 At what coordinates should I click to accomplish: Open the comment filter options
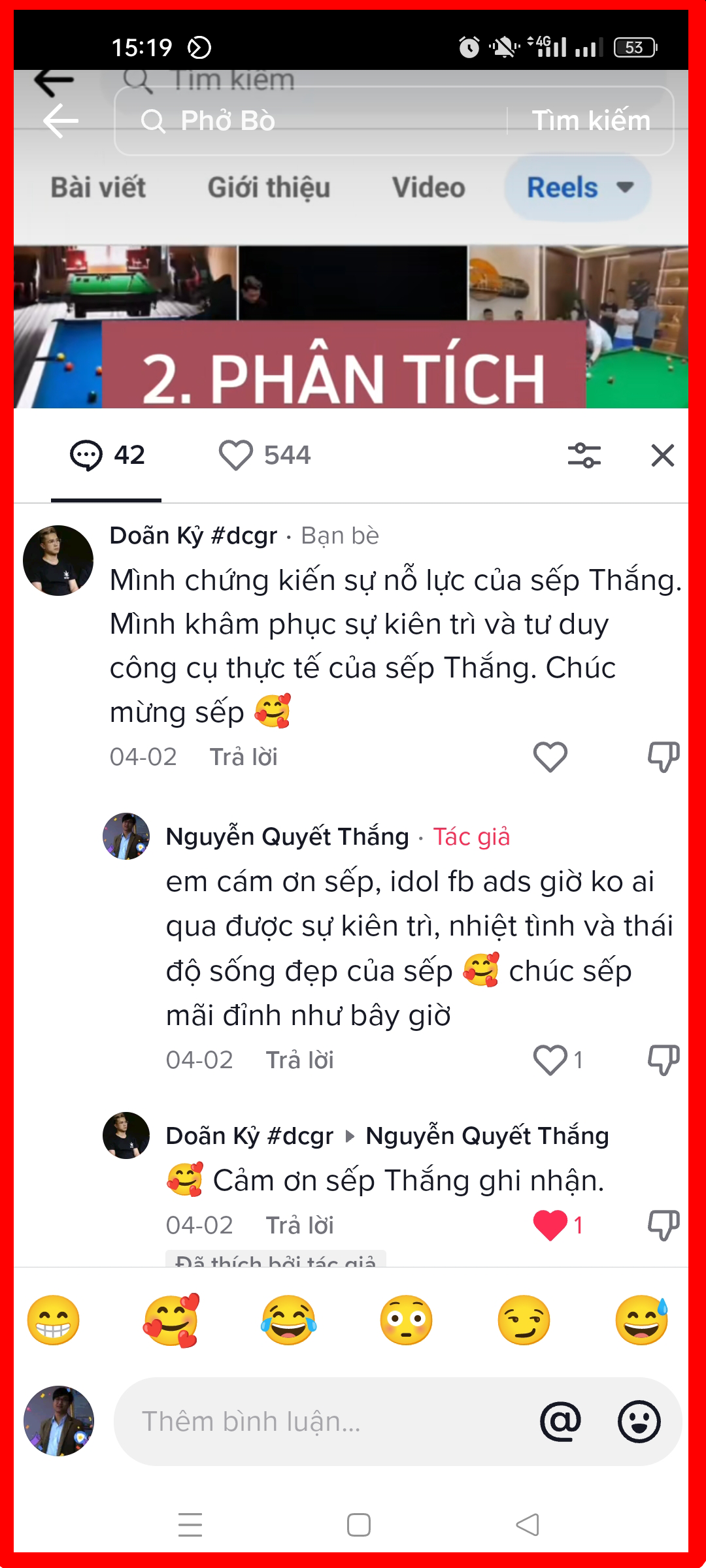coord(584,455)
